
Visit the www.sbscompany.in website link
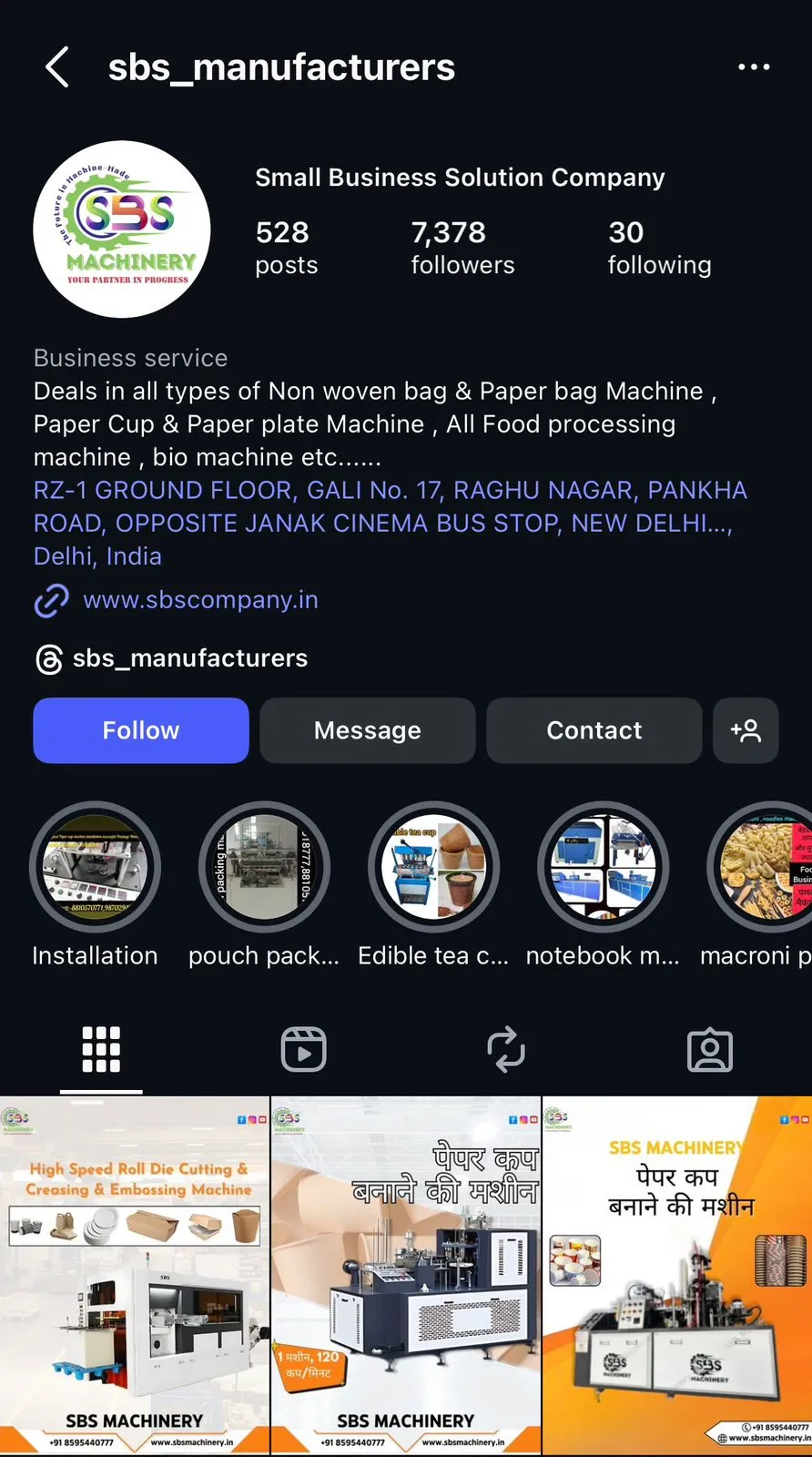click(x=200, y=600)
